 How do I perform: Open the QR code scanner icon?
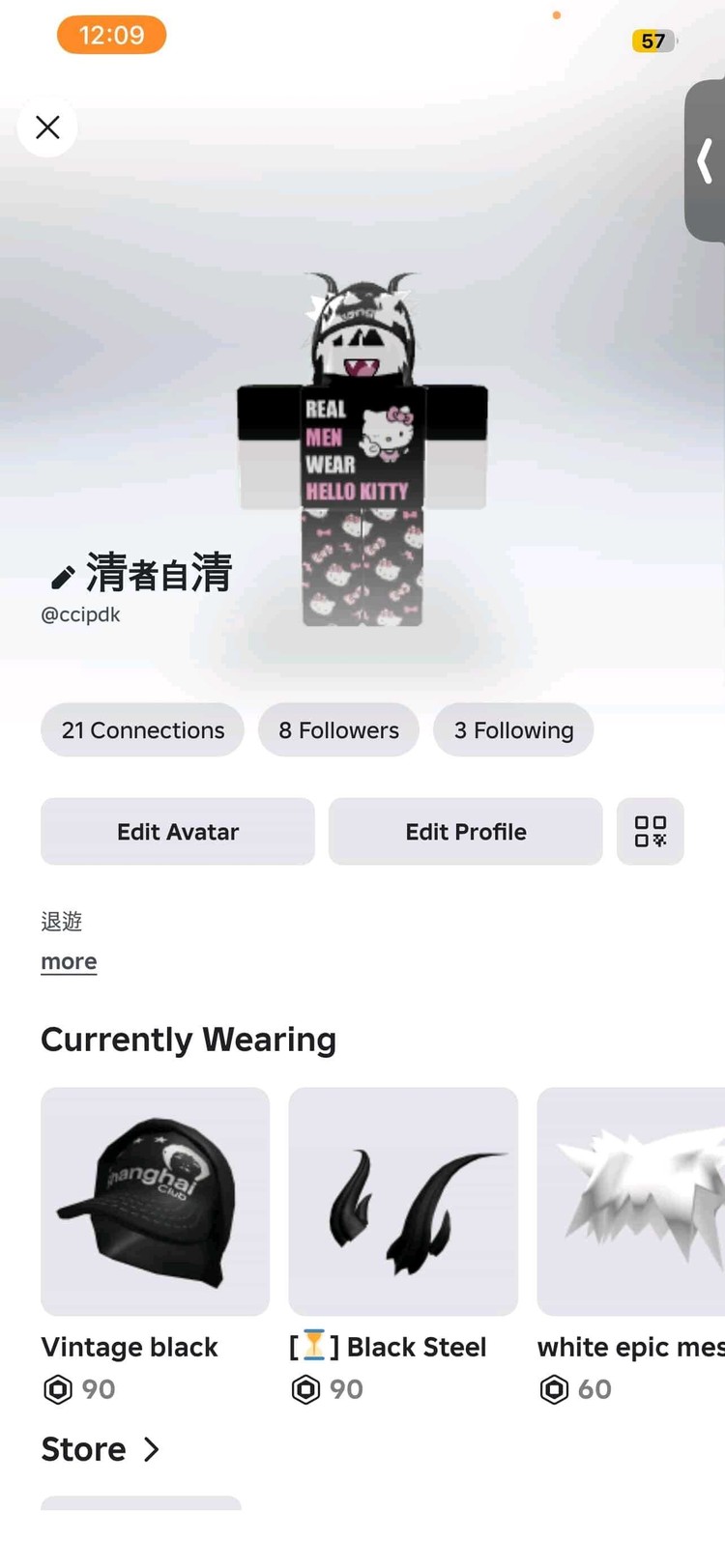650,832
